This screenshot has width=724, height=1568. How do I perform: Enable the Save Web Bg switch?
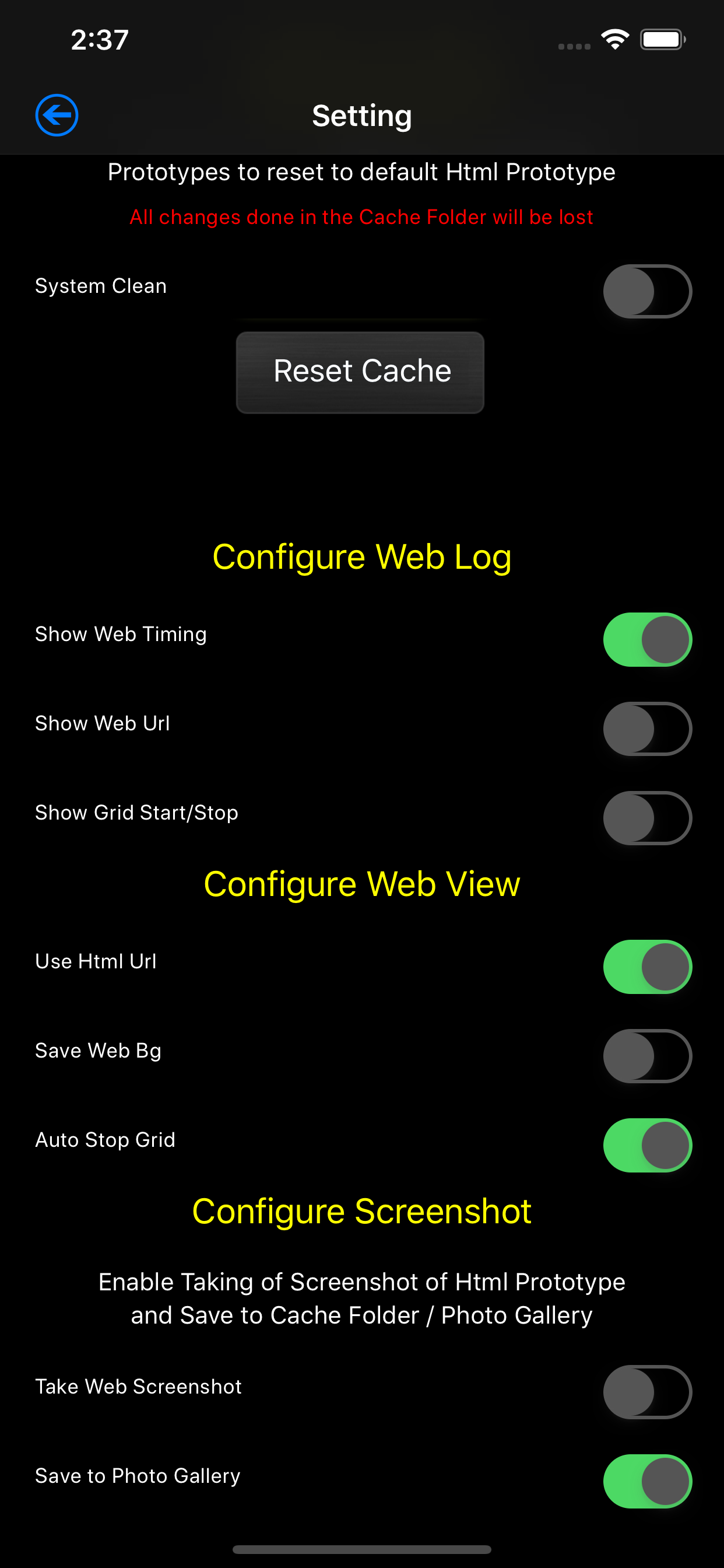647,1056
